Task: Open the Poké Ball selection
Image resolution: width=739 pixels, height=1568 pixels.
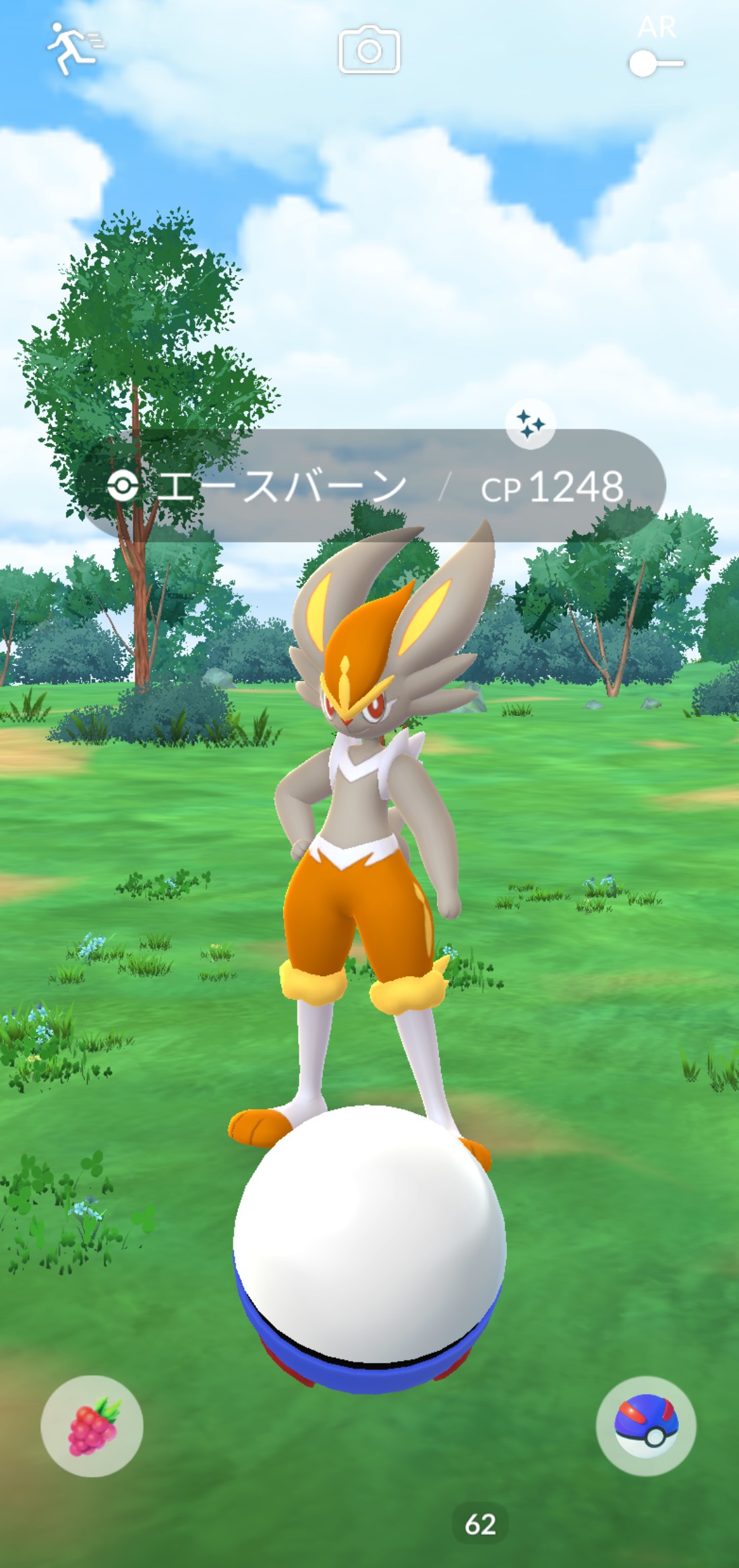Action: coord(646,1426)
